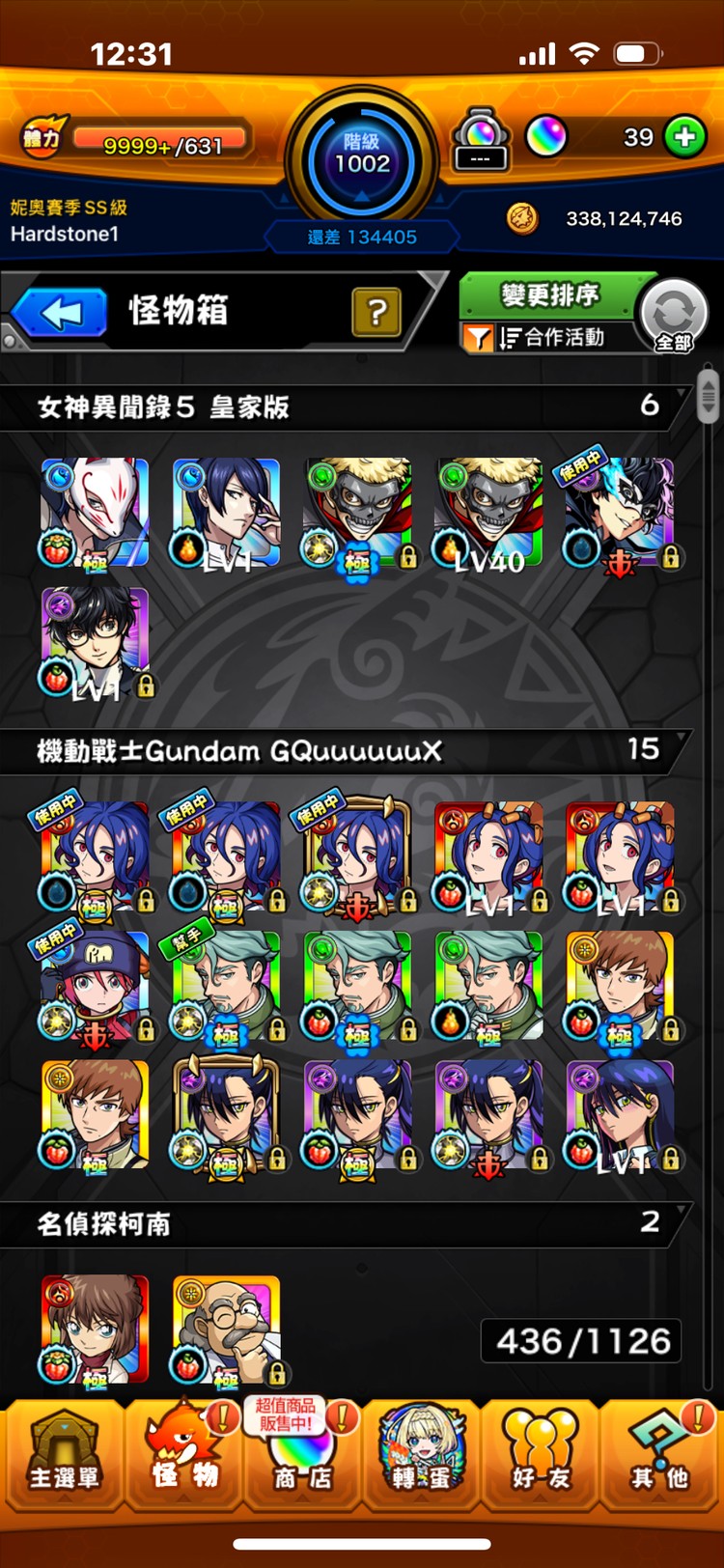
Task: Select the LV40 skull mask monster
Action: (488, 512)
